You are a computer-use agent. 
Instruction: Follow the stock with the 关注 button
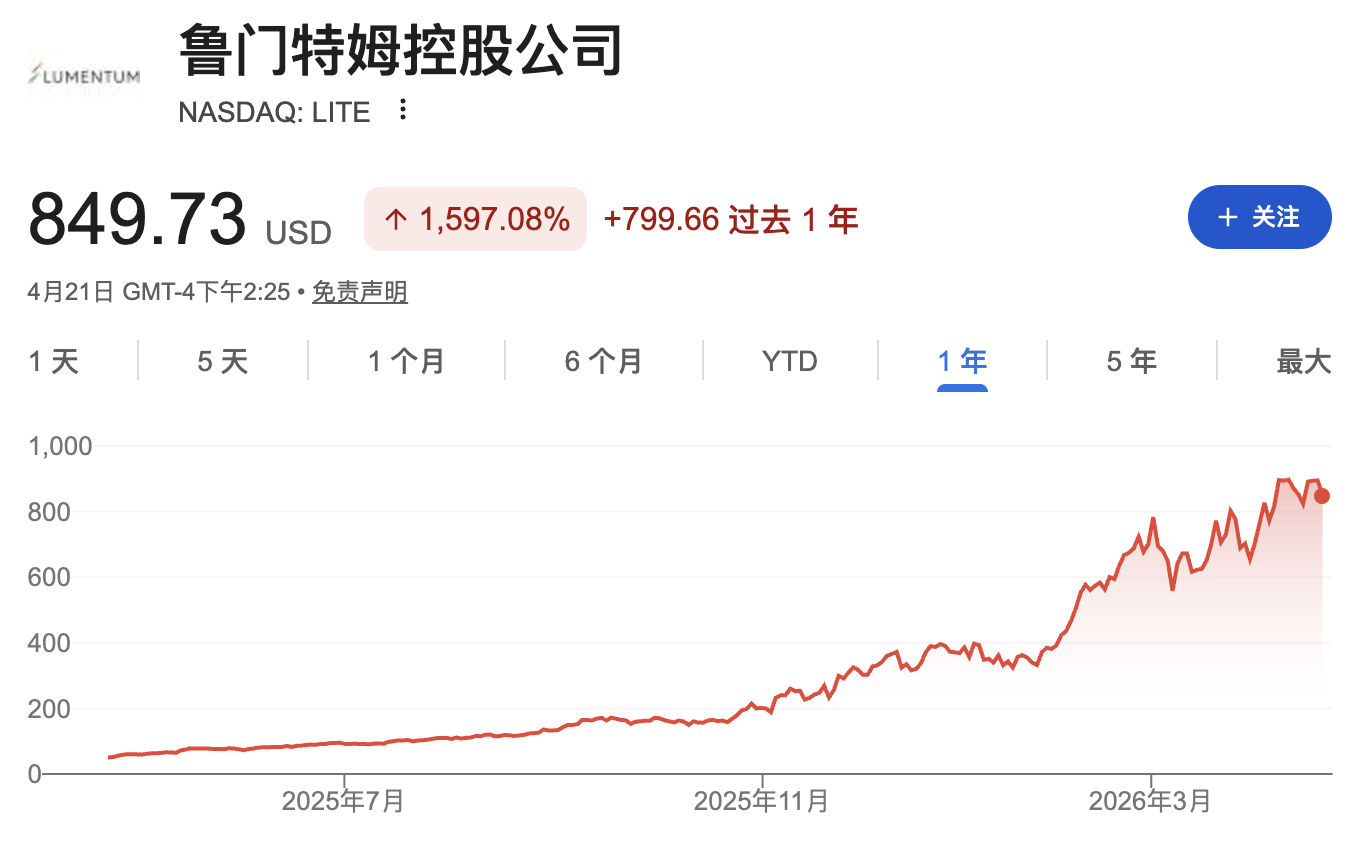1259,217
